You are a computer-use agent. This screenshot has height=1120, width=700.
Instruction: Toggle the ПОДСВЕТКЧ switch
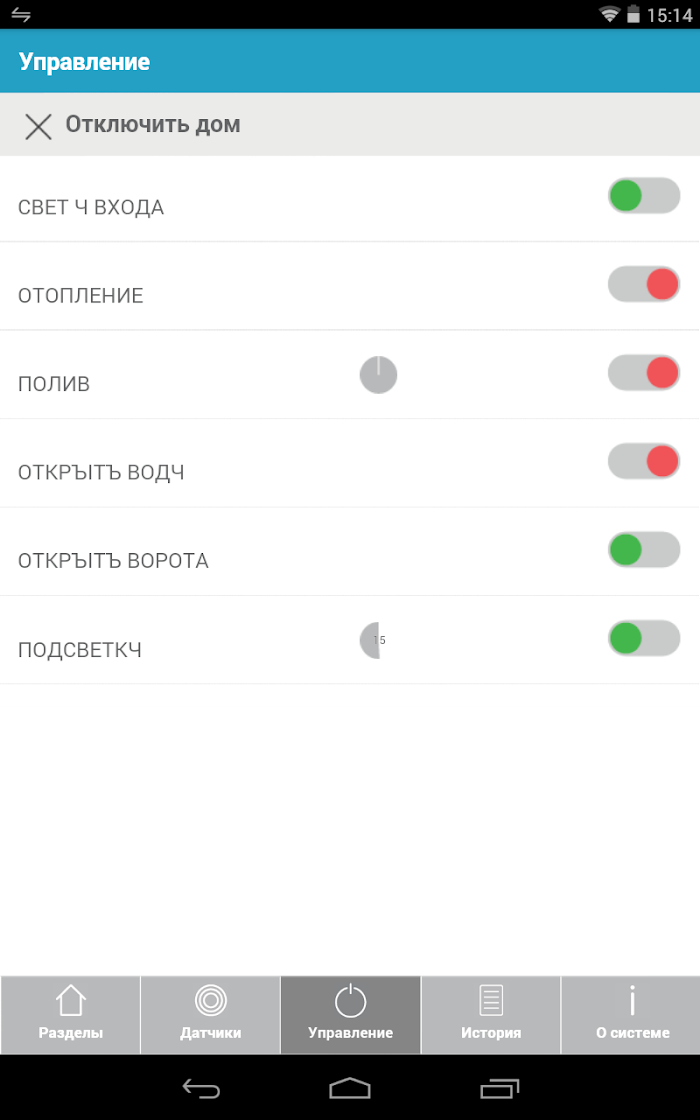point(644,639)
